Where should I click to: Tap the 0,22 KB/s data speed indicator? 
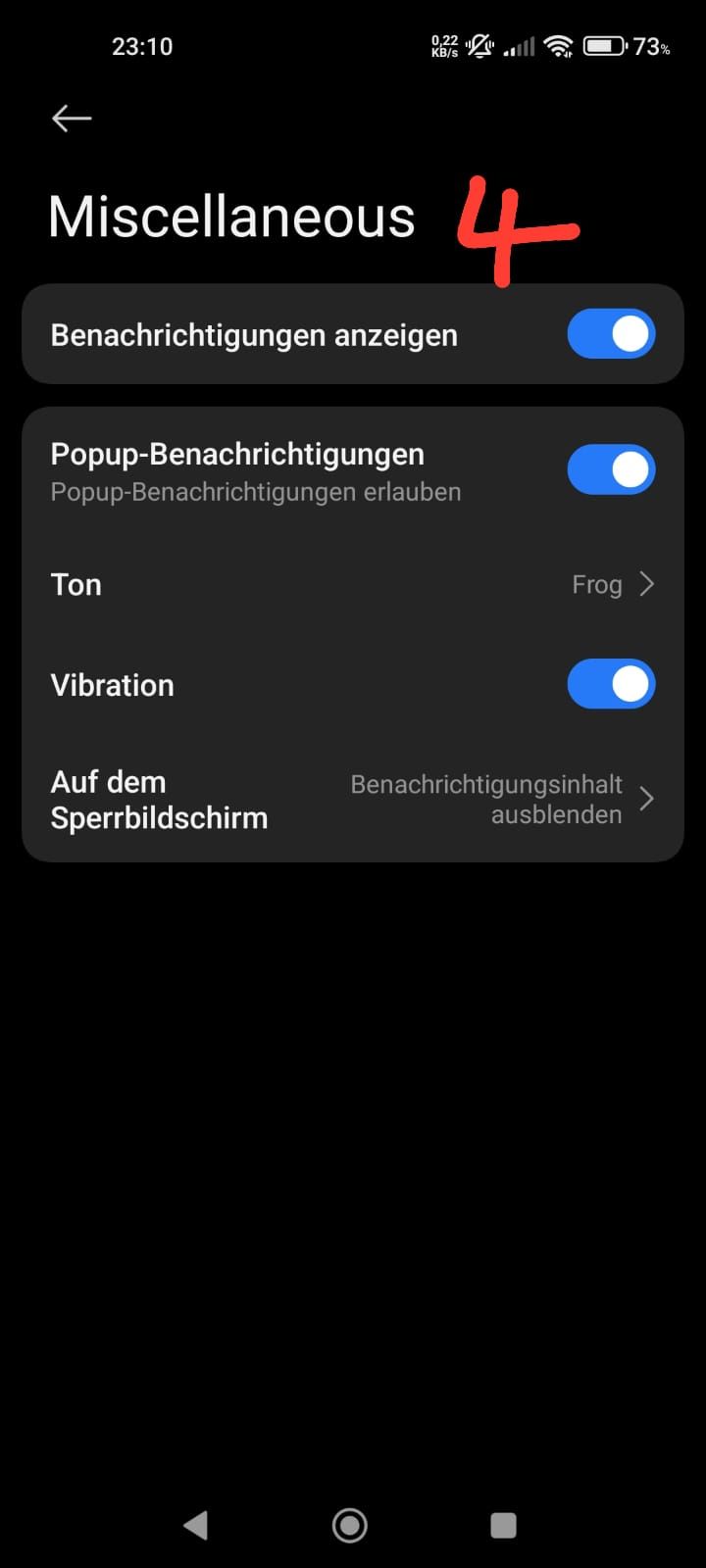443,45
